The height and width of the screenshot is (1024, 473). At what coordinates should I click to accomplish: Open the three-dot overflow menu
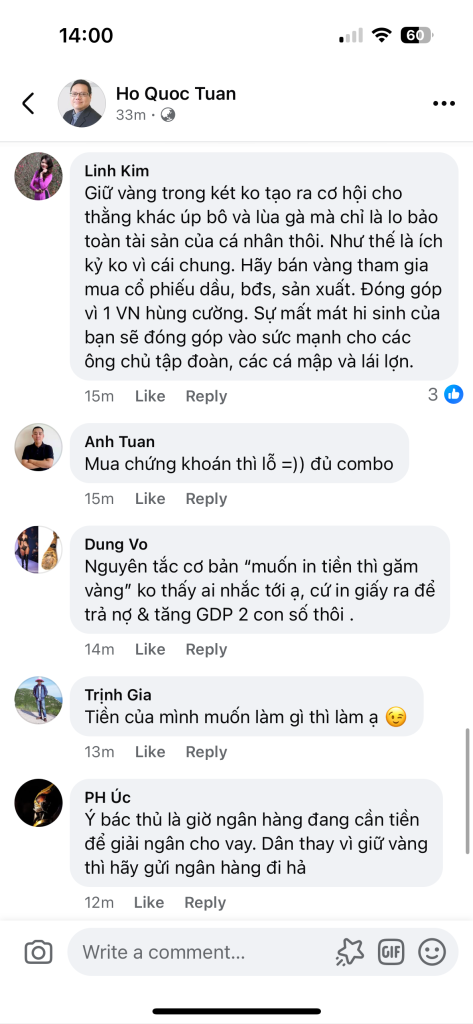point(444,103)
